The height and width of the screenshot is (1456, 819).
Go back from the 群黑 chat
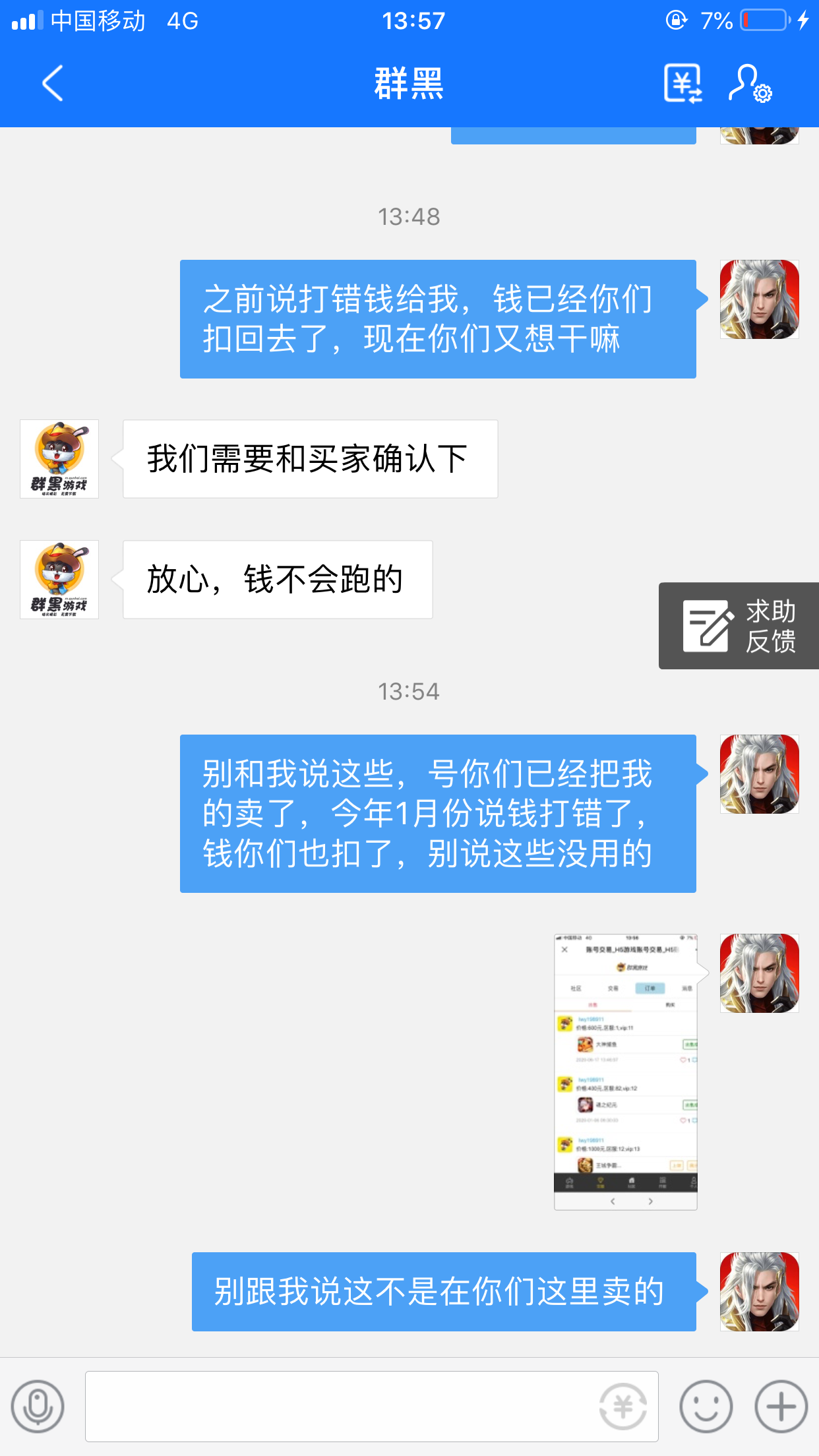[53, 83]
